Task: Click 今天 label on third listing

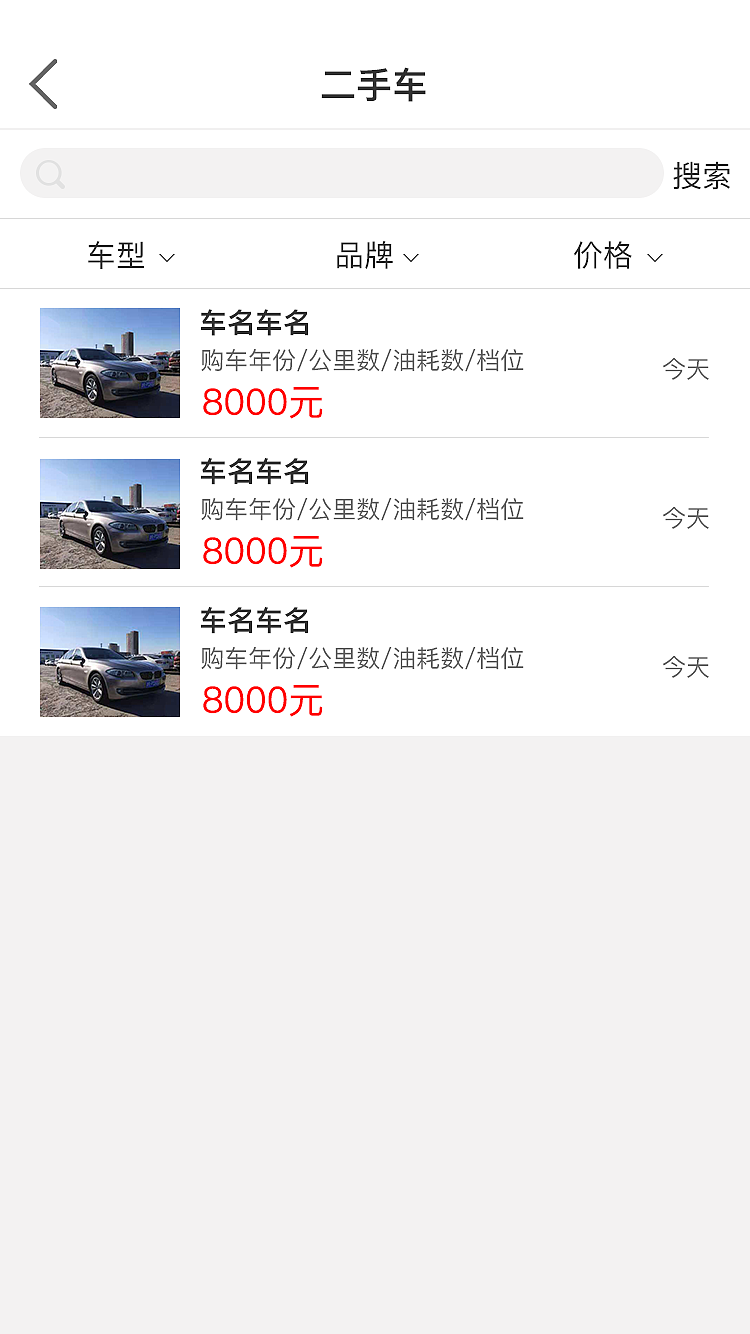Action: (x=685, y=667)
